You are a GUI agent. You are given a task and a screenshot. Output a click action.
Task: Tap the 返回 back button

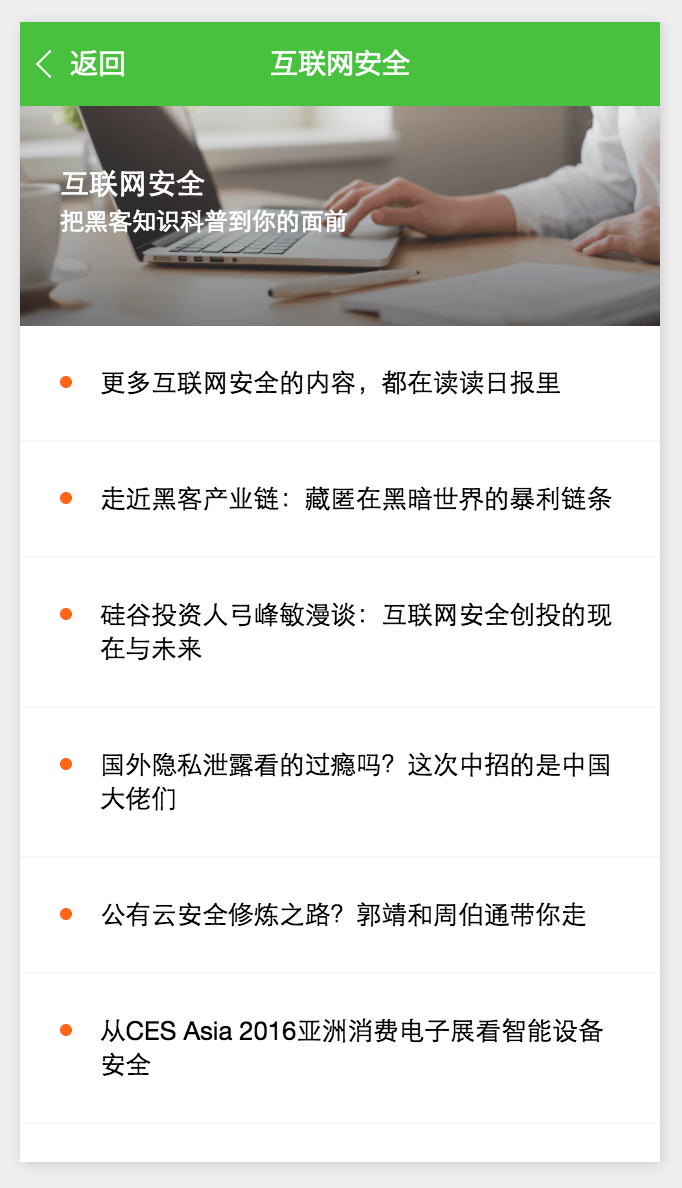point(80,64)
